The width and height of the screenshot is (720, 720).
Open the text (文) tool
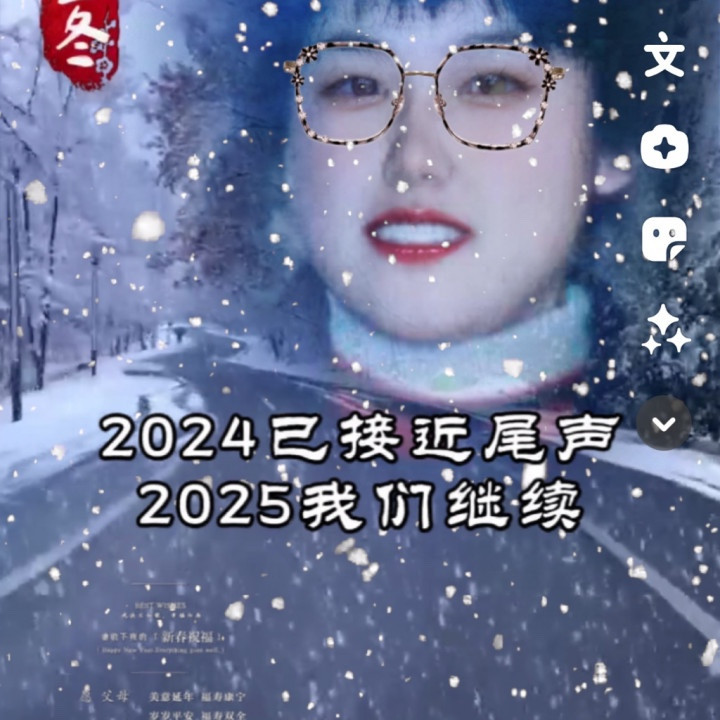tap(664, 59)
